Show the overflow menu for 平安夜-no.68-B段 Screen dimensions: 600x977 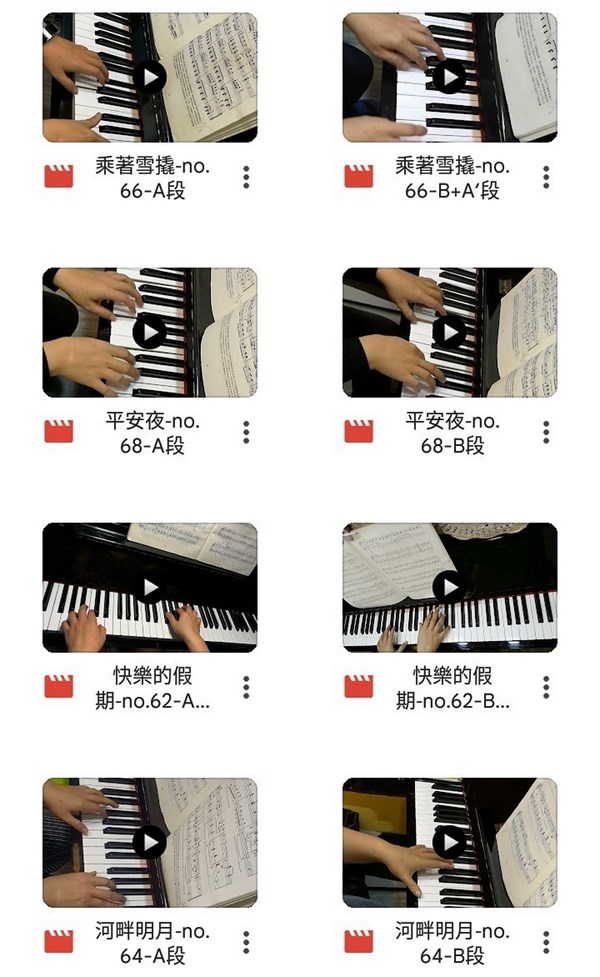pyautogui.click(x=546, y=432)
